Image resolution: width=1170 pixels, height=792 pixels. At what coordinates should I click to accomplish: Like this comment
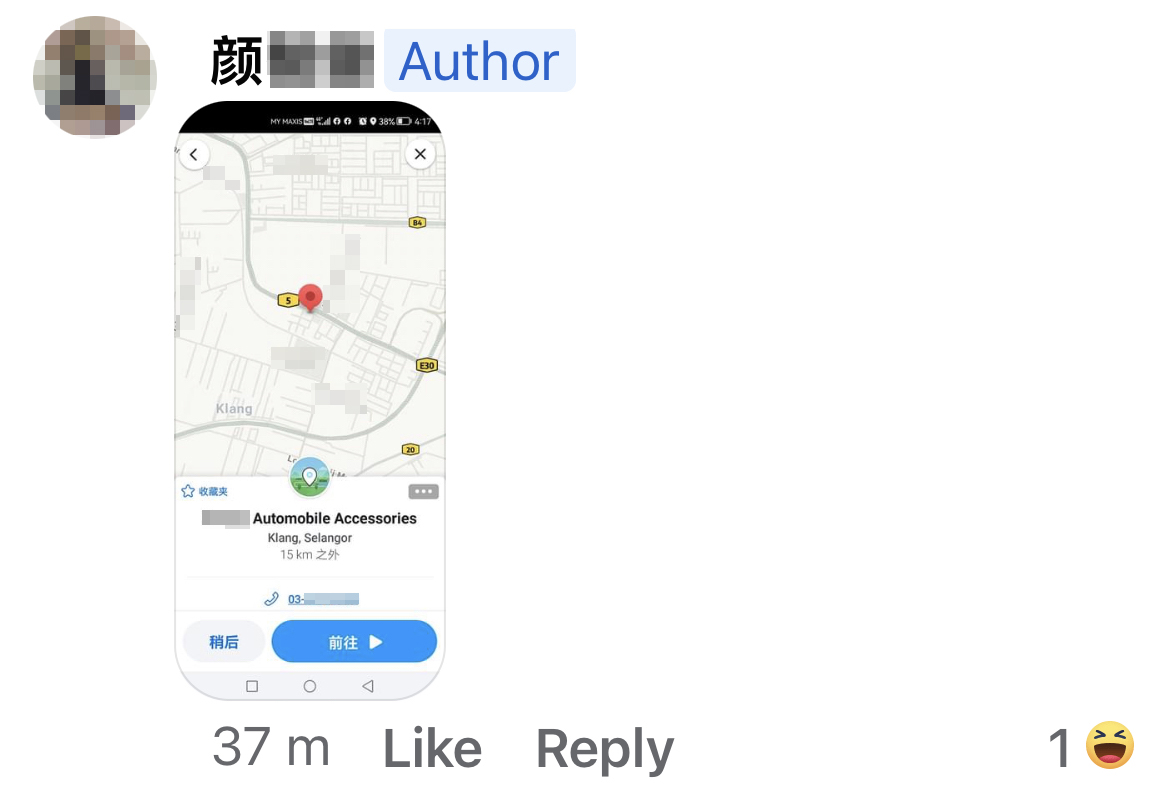(x=432, y=749)
